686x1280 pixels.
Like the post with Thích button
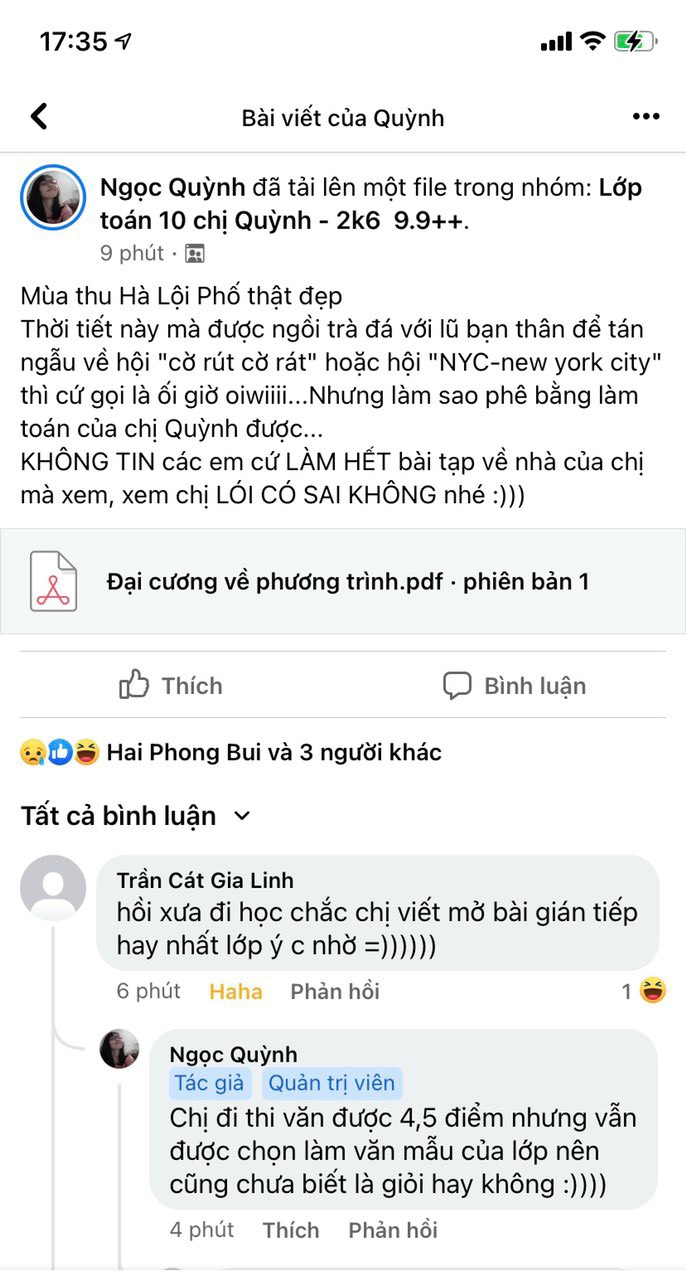(x=171, y=686)
